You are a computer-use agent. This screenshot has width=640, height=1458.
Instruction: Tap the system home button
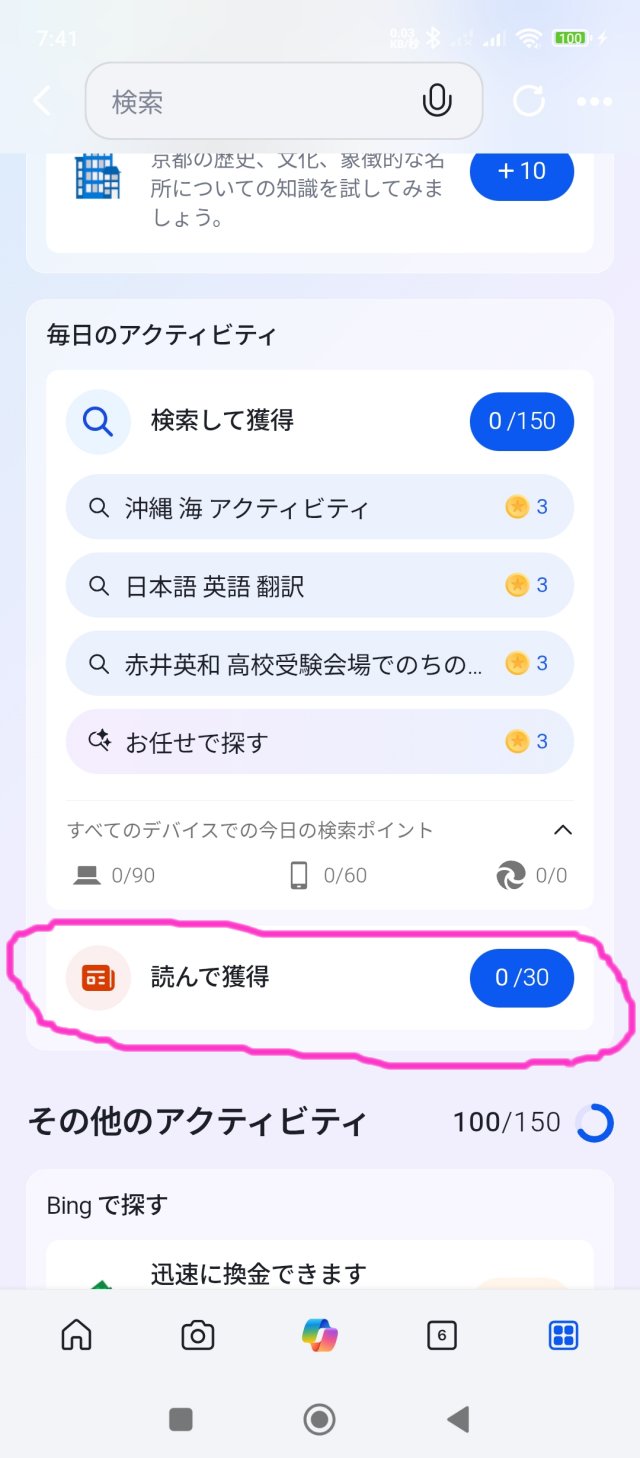click(320, 1419)
